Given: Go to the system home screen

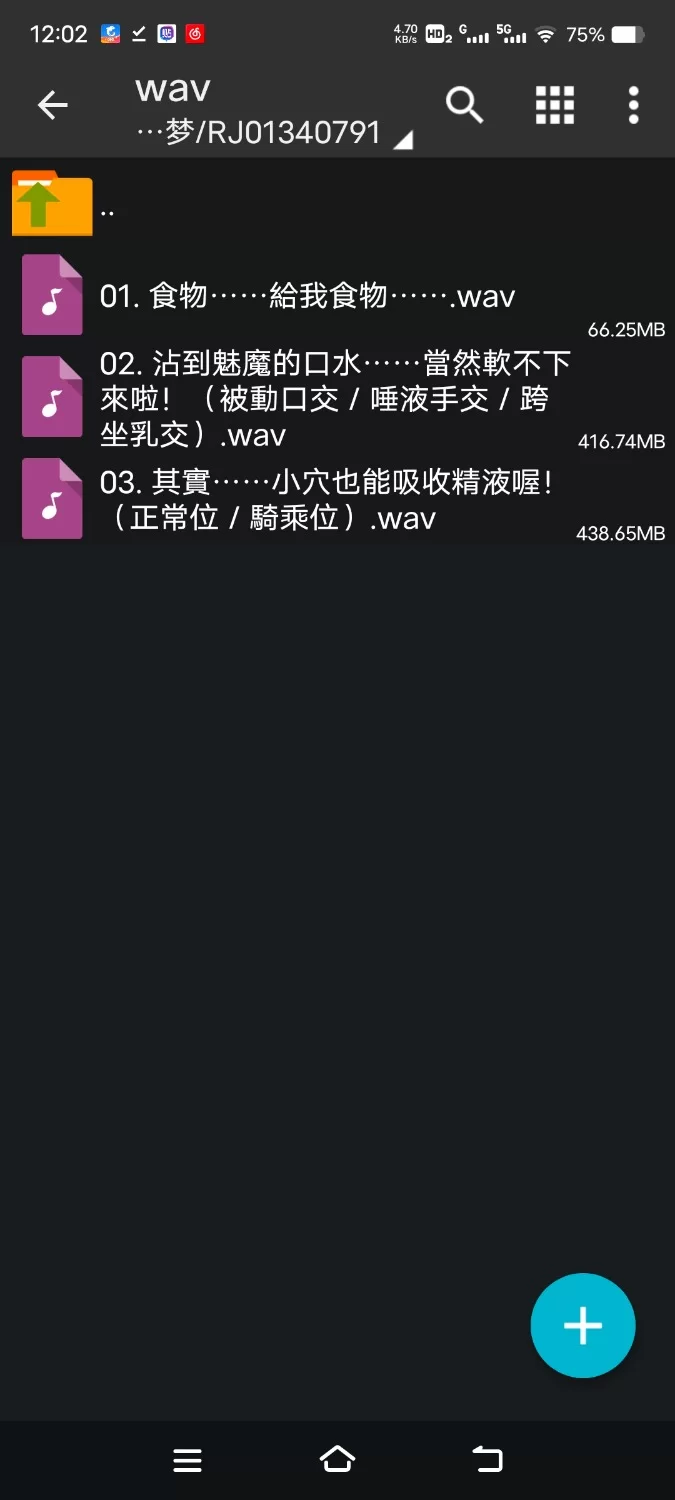Looking at the screenshot, I should 337,1460.
